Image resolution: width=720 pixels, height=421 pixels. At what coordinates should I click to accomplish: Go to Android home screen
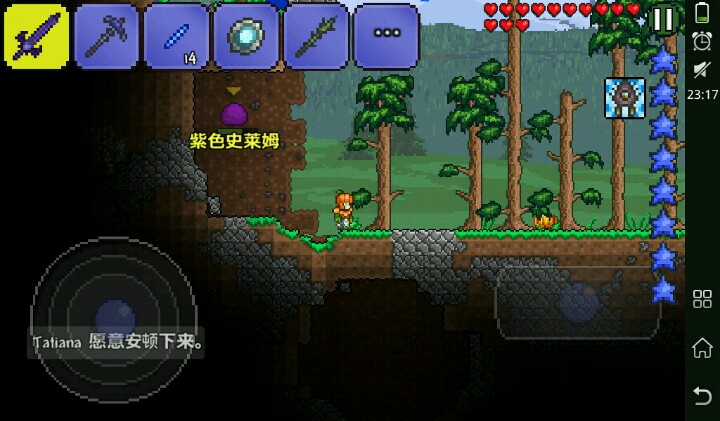(702, 347)
